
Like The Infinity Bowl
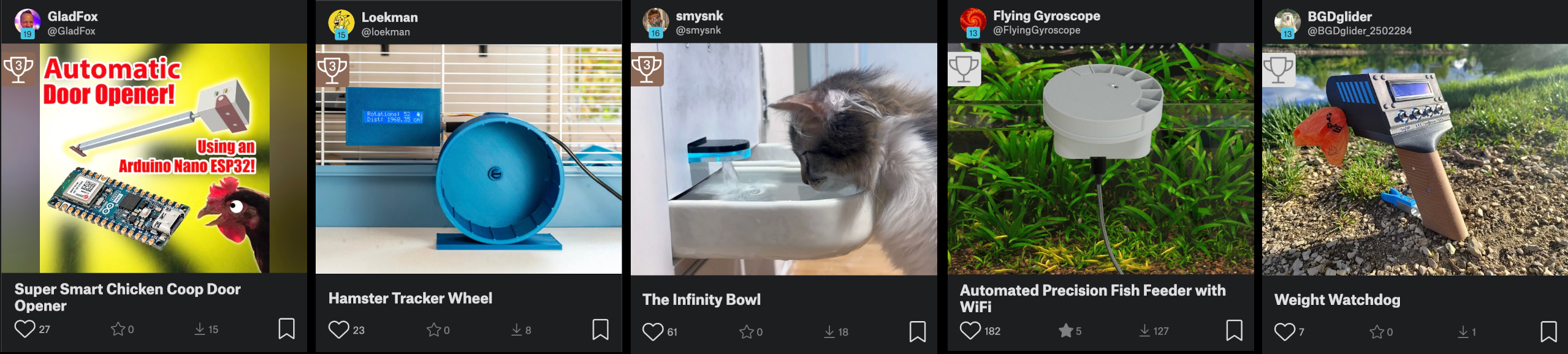tap(653, 331)
